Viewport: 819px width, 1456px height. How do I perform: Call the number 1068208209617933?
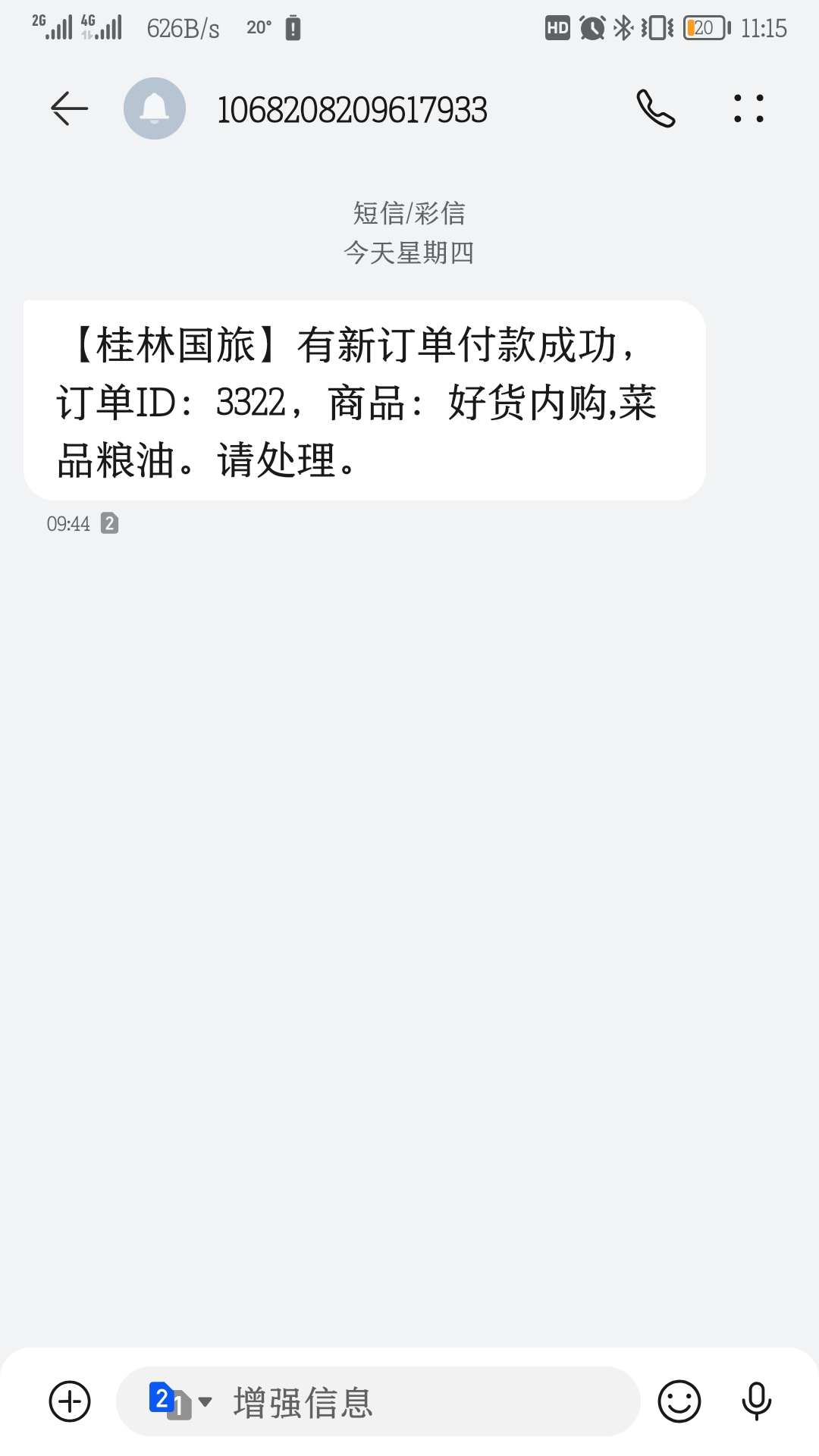point(655,108)
